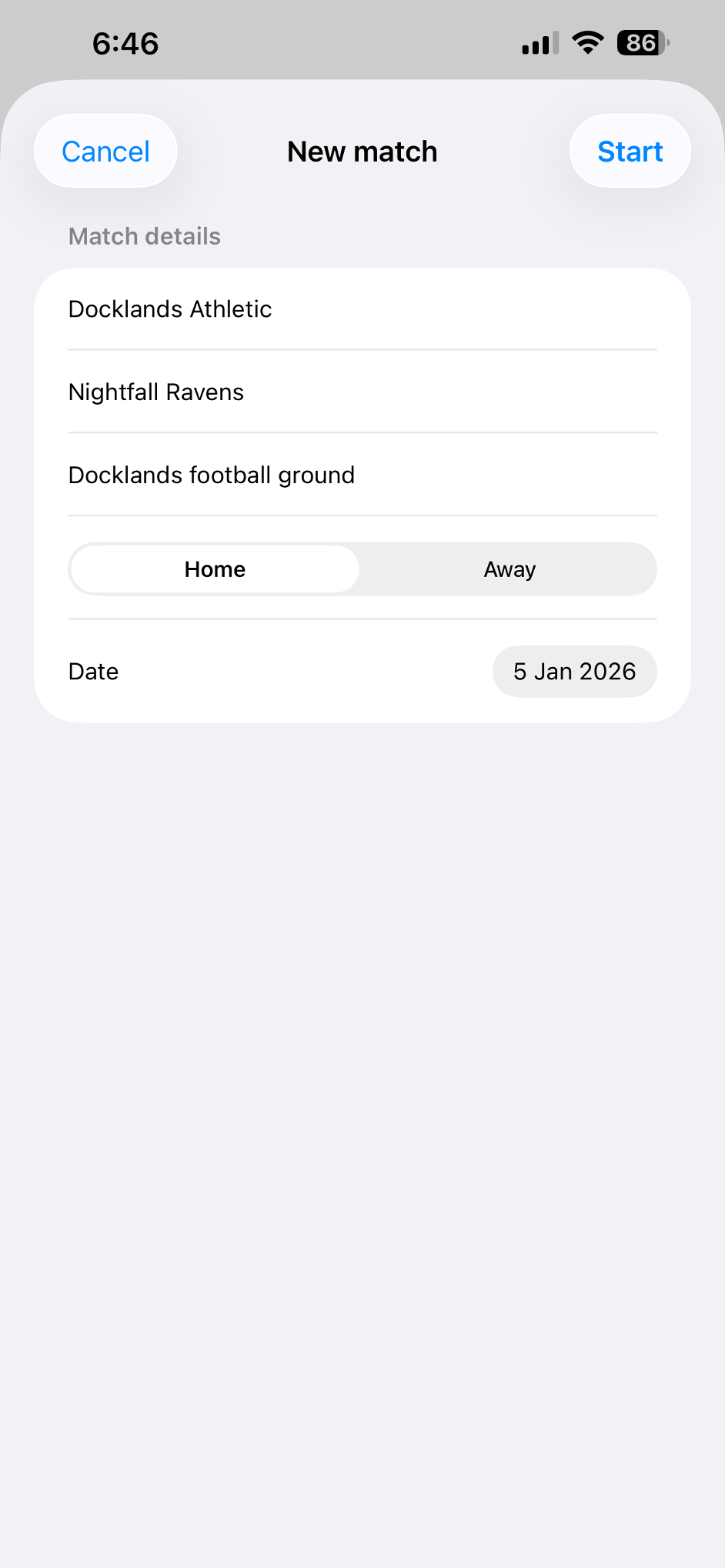This screenshot has height=1568, width=725.
Task: Start the match
Action: pyautogui.click(x=630, y=151)
